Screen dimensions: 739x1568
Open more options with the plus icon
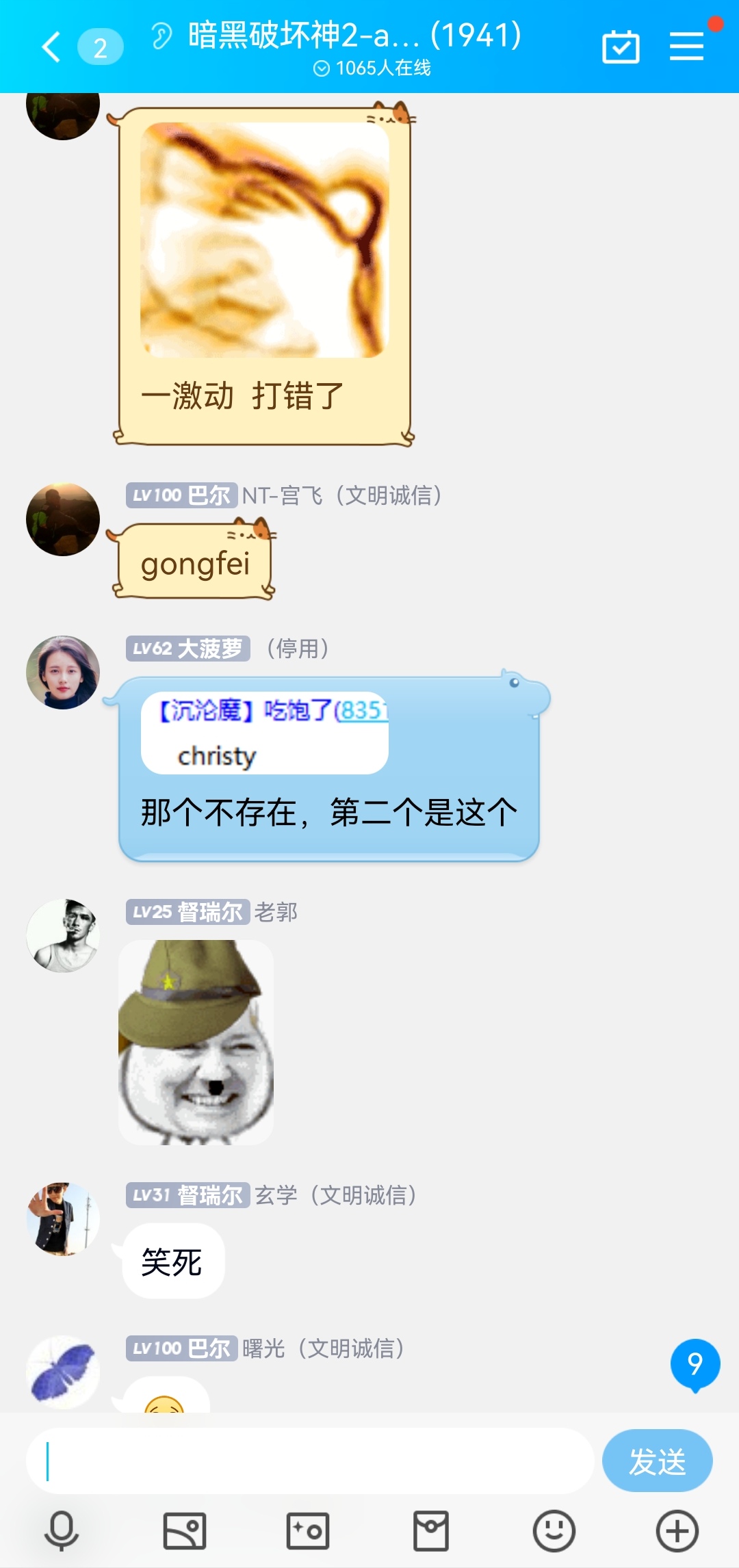tap(677, 1530)
